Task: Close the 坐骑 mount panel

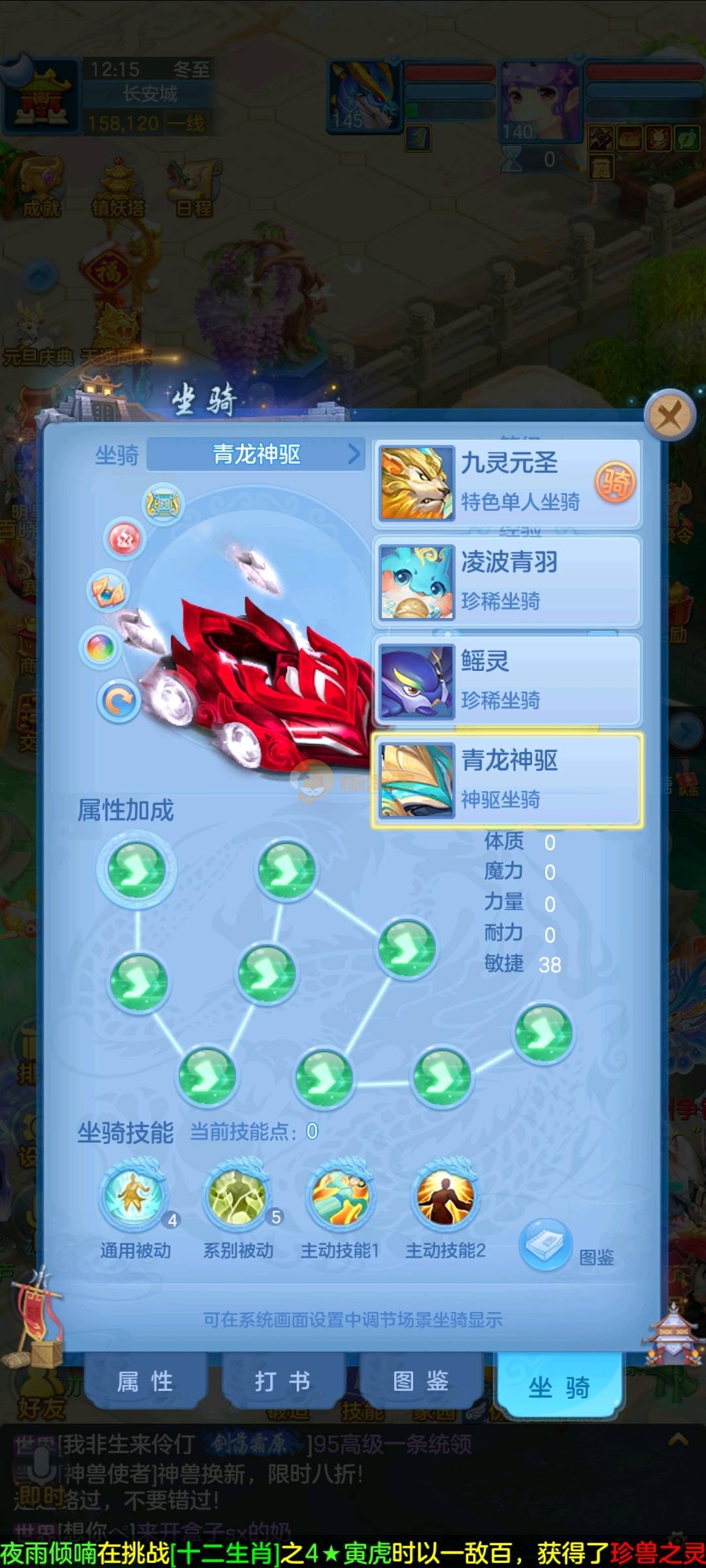Action: 669,416
